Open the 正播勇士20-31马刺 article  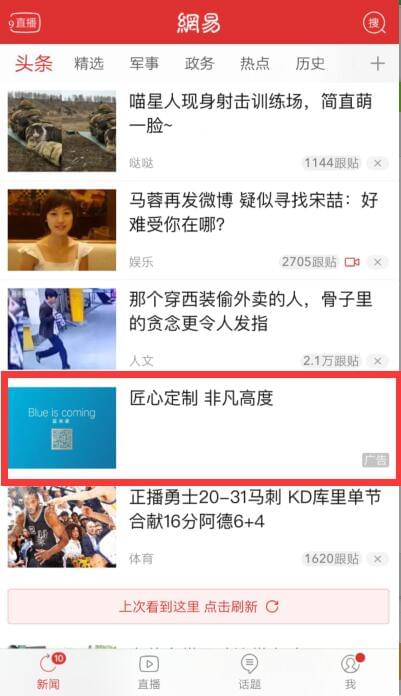200,527
